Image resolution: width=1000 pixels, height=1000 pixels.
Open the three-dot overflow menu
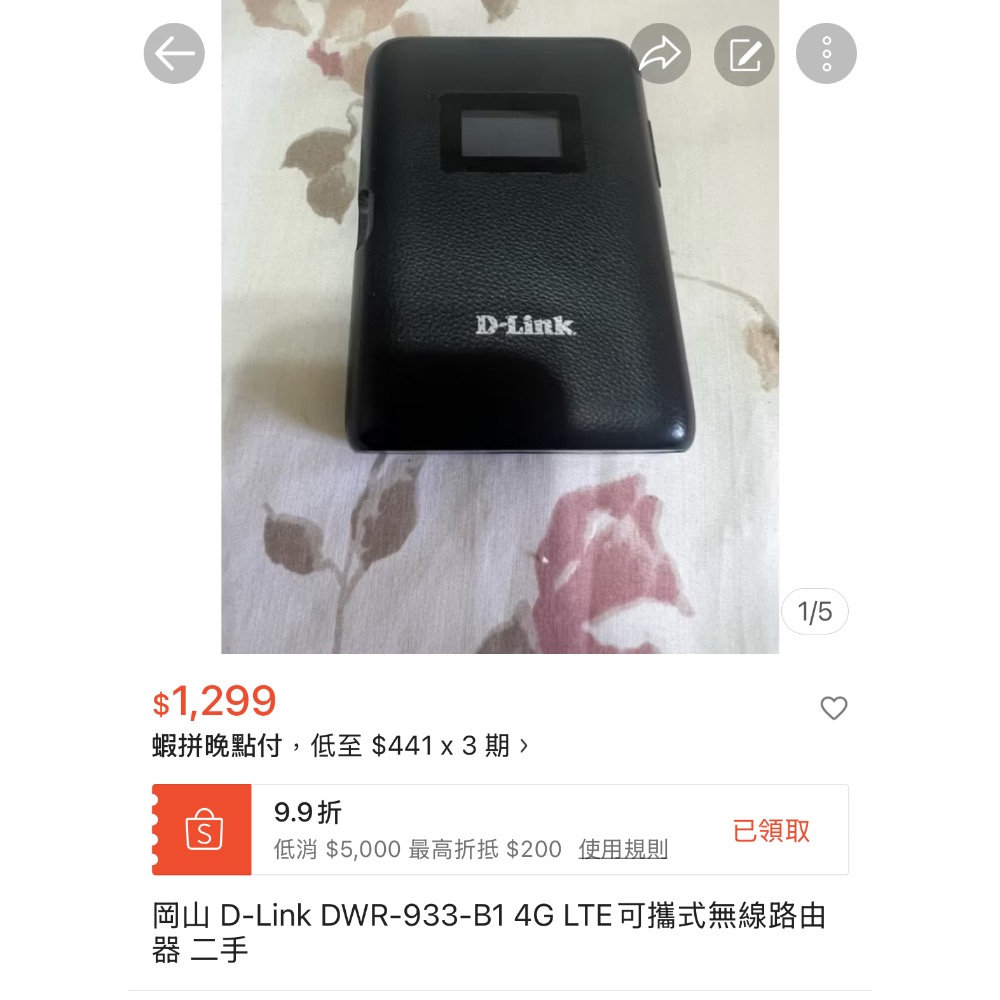coord(826,53)
